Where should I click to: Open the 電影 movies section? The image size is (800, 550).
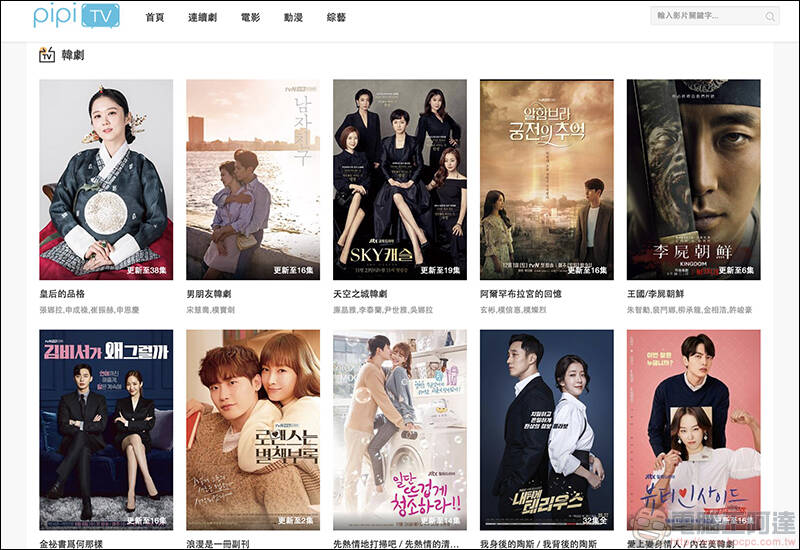pos(250,18)
